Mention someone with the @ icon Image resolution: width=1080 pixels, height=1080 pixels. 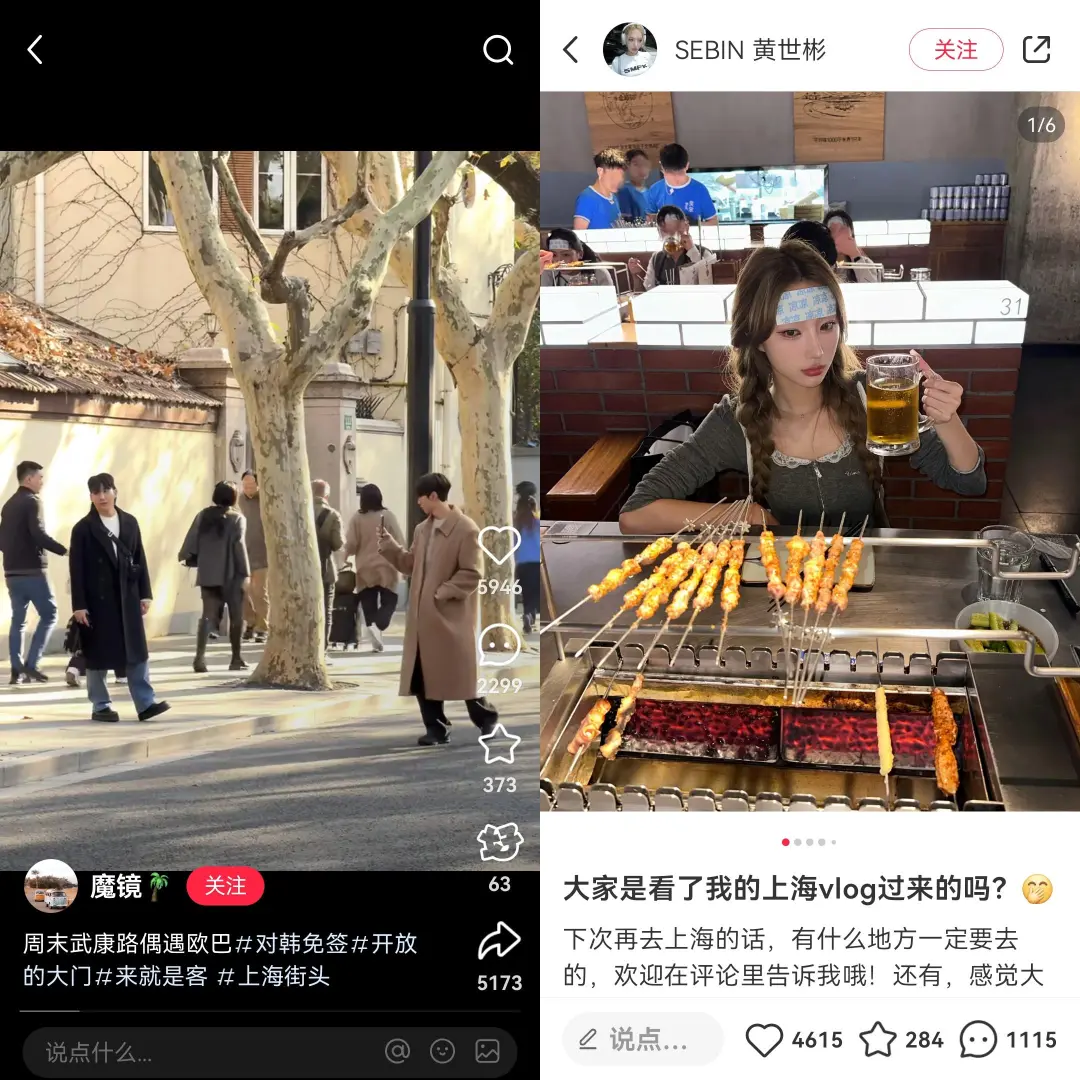[397, 1051]
